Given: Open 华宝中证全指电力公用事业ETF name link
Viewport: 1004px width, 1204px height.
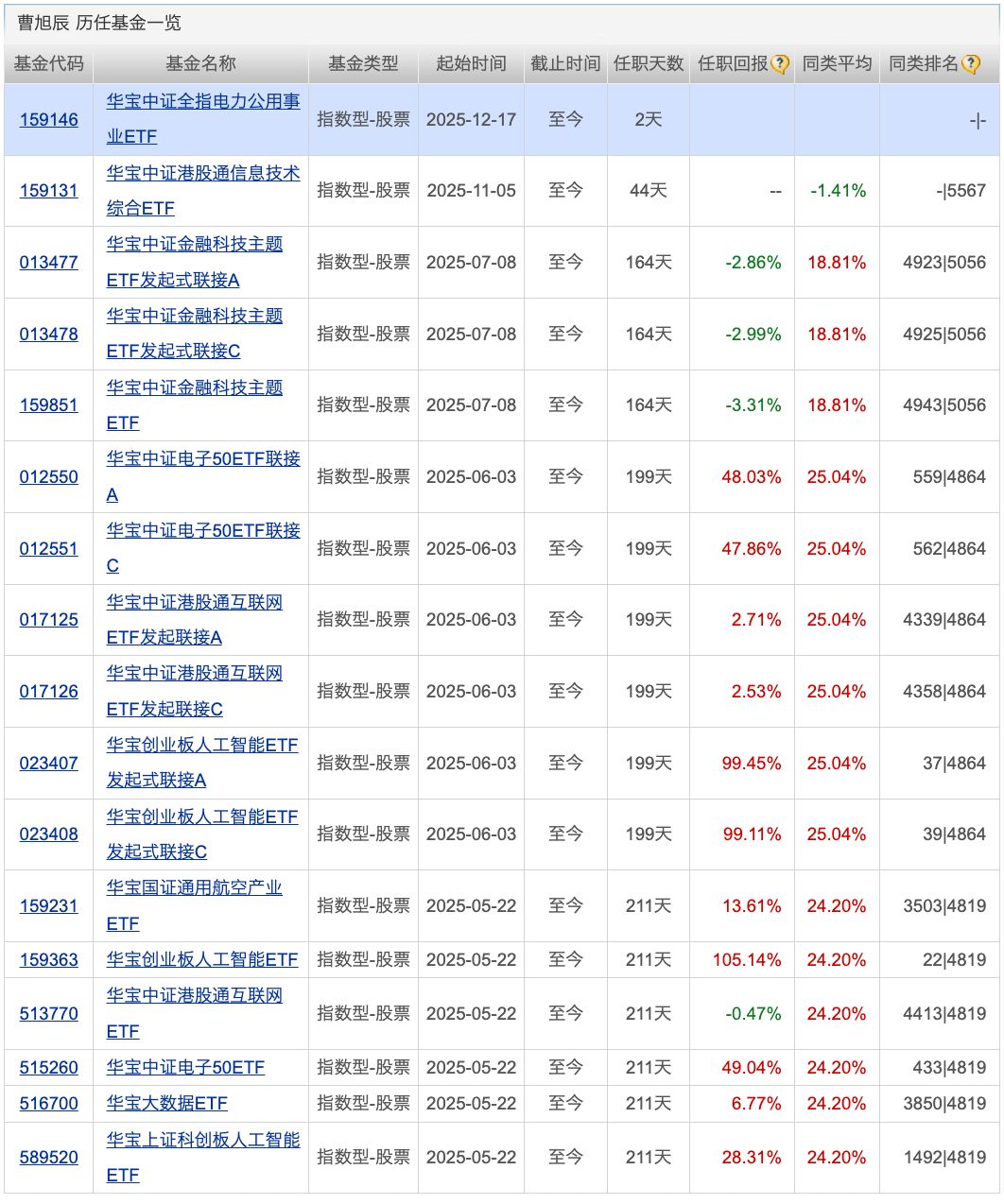Looking at the screenshot, I should pyautogui.click(x=202, y=102).
